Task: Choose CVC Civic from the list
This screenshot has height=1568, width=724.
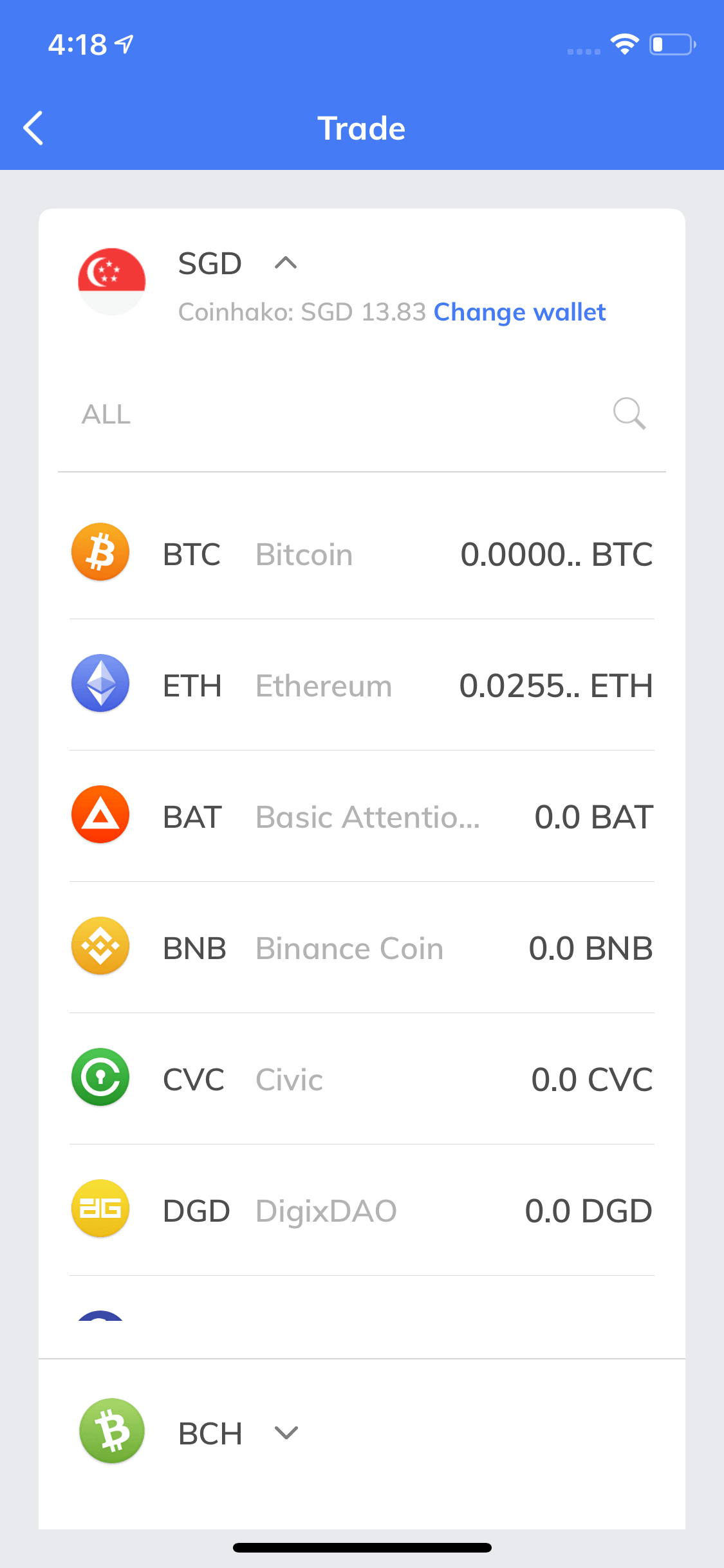Action: (x=362, y=1079)
